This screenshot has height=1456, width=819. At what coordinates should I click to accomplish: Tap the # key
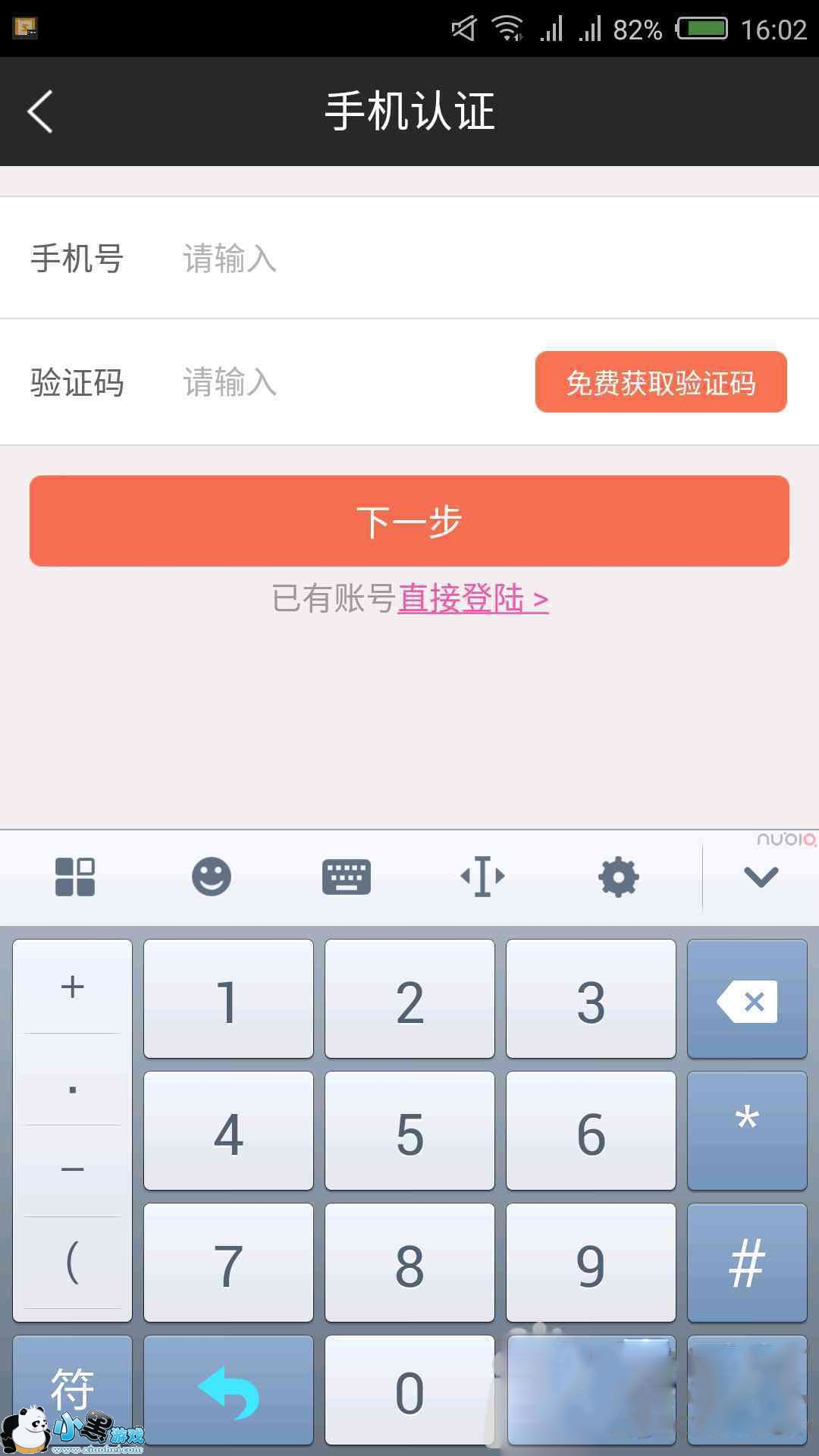tap(747, 1263)
